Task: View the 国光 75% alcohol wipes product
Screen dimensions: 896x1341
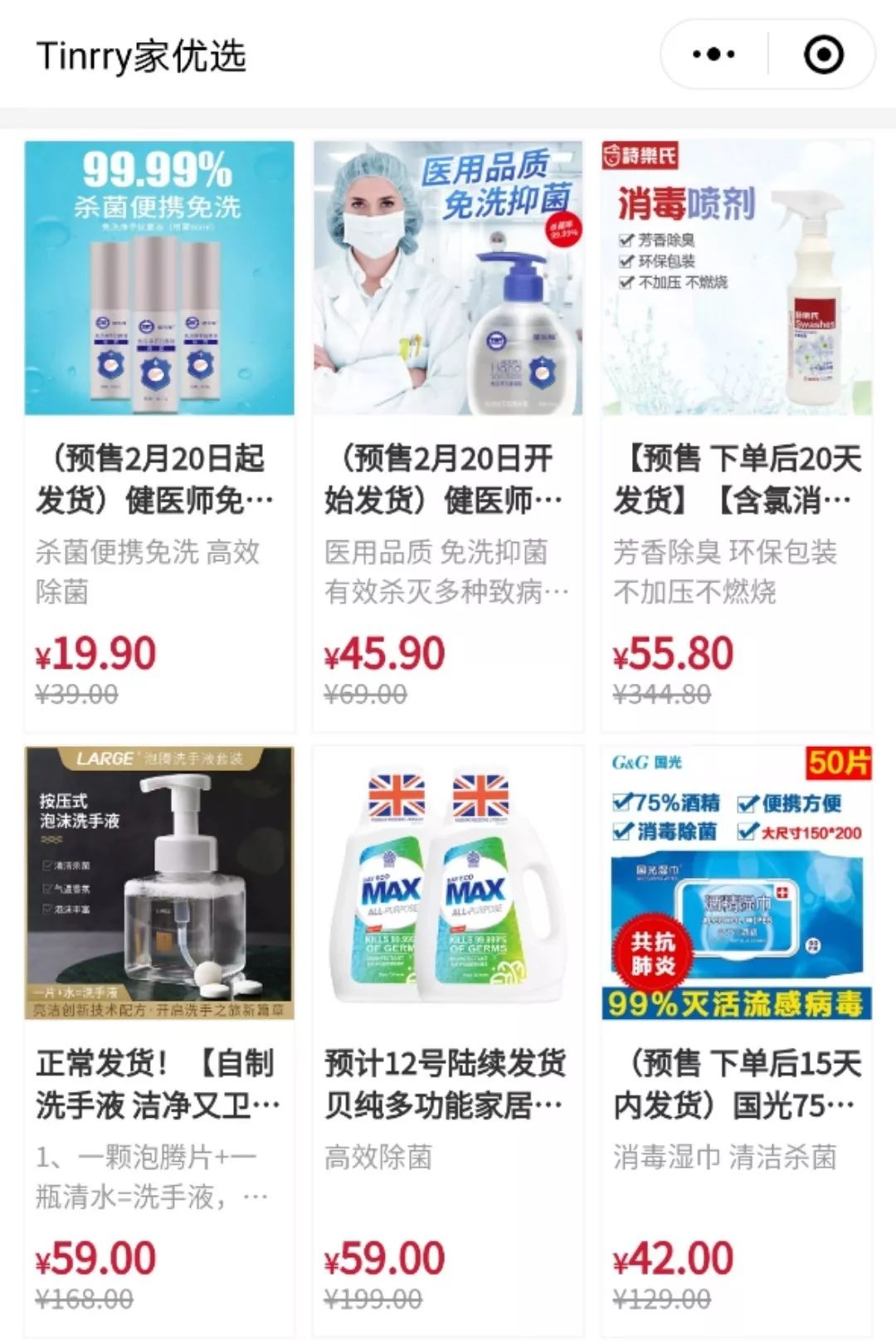Action: (737, 884)
